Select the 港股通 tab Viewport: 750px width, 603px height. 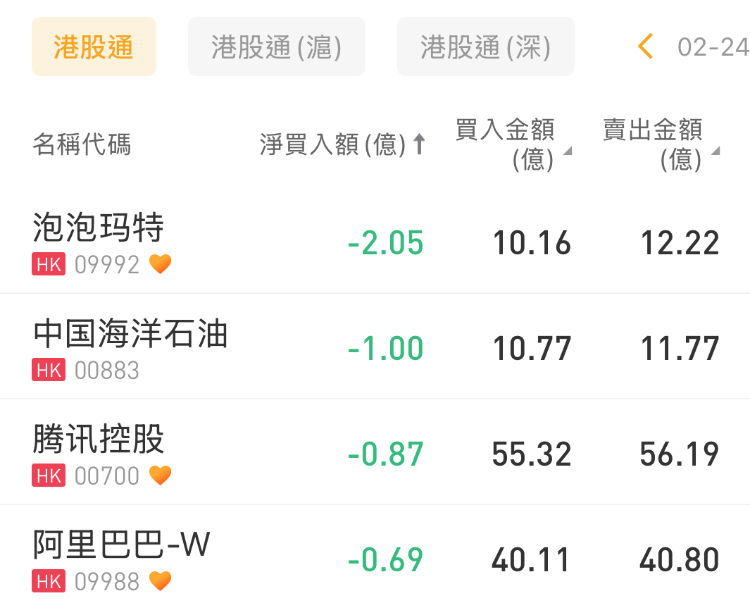[93, 47]
